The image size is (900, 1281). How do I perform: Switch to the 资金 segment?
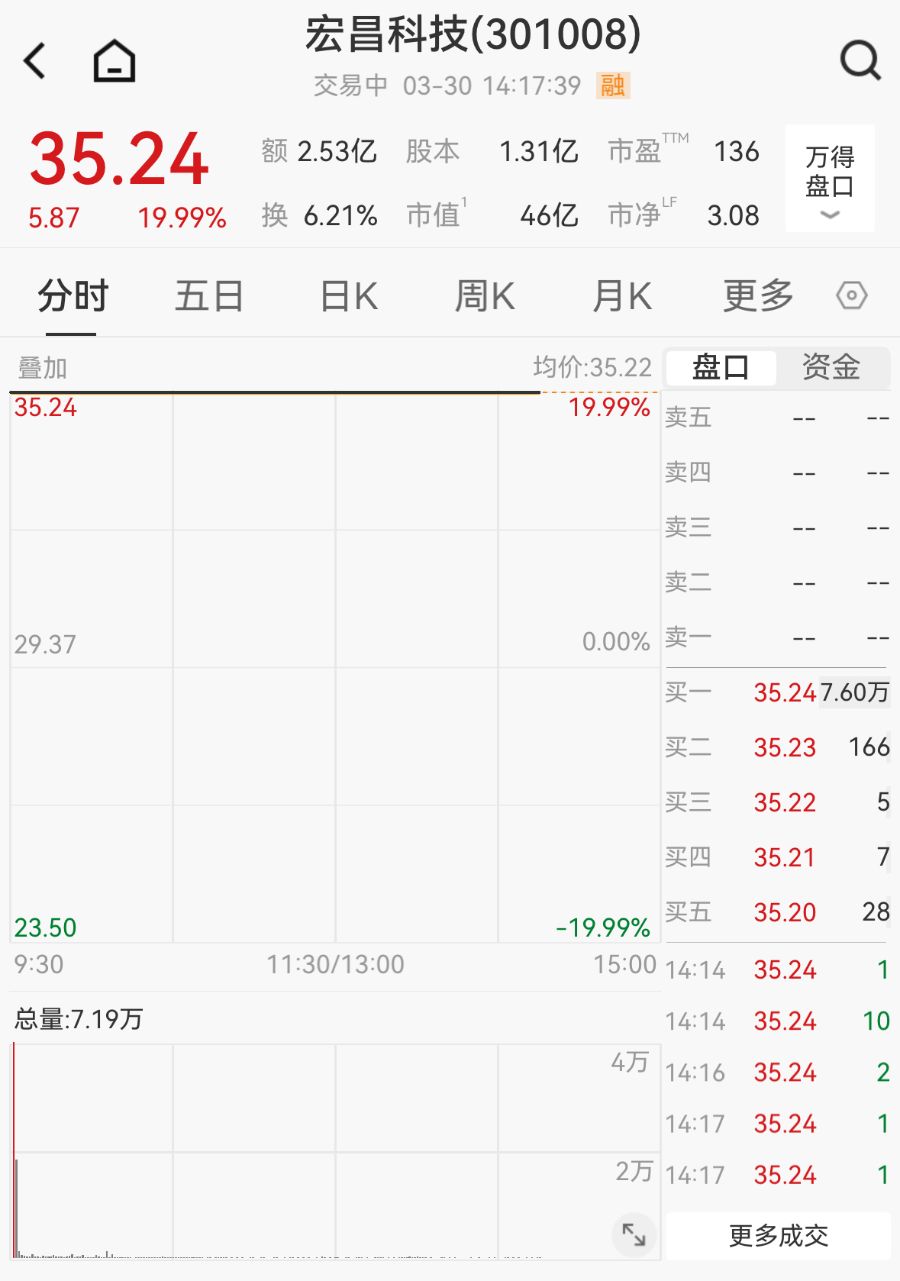(831, 367)
